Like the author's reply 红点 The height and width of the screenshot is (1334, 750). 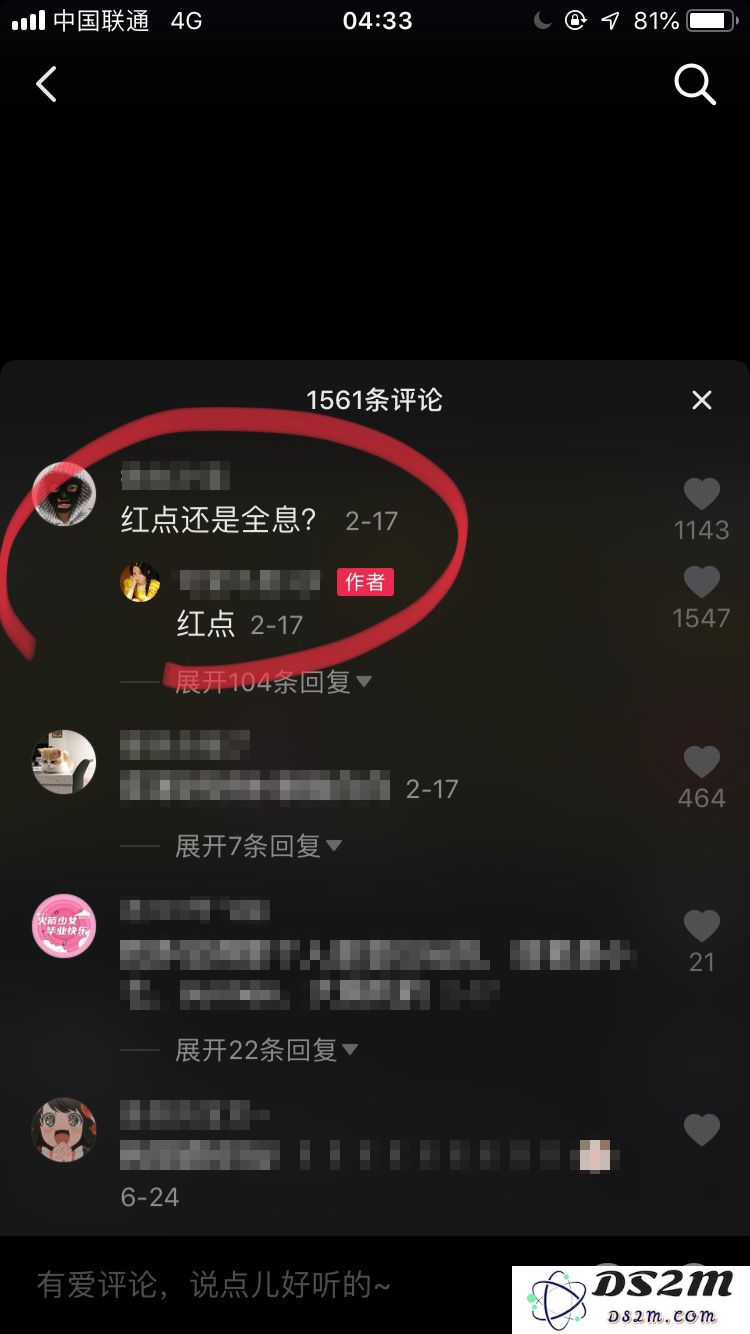click(701, 582)
